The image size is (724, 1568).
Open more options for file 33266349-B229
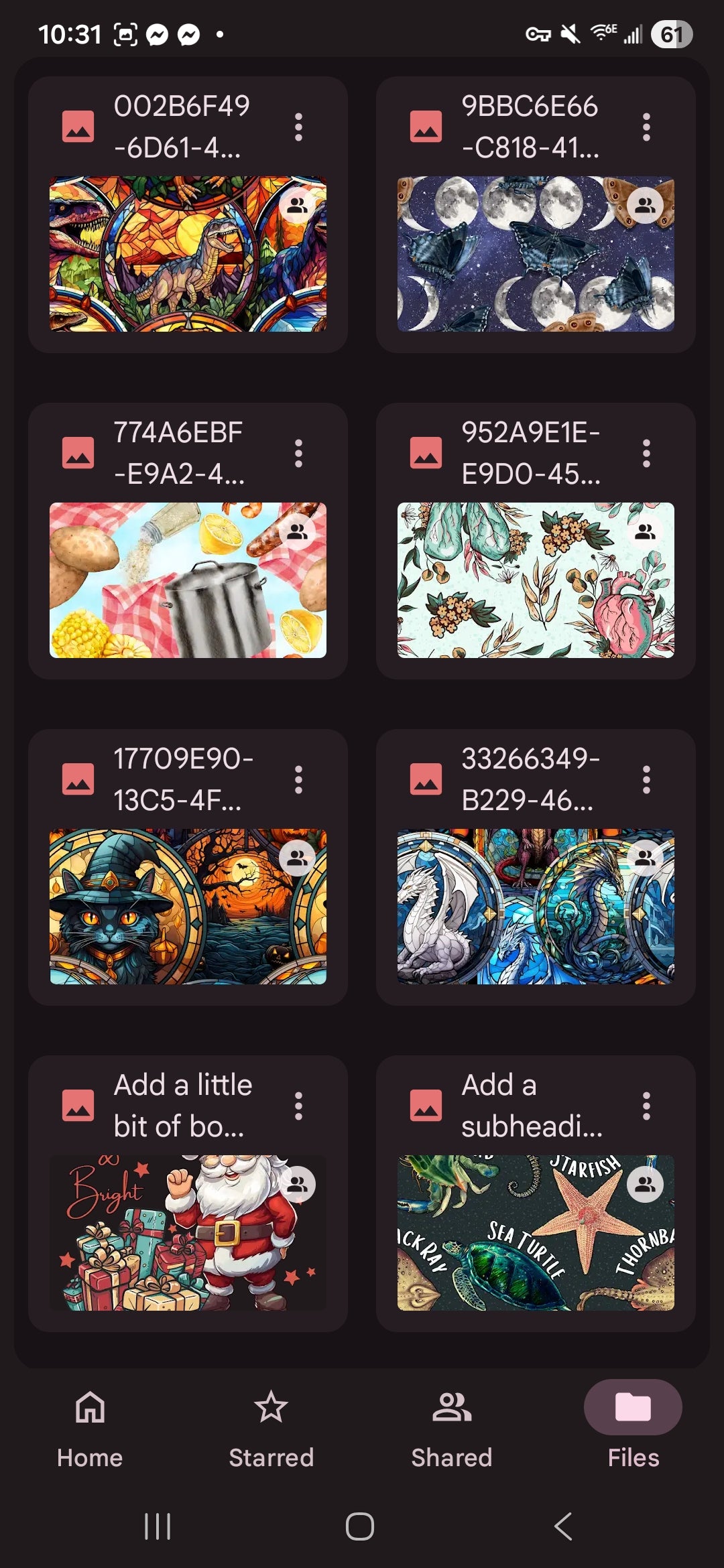[646, 779]
